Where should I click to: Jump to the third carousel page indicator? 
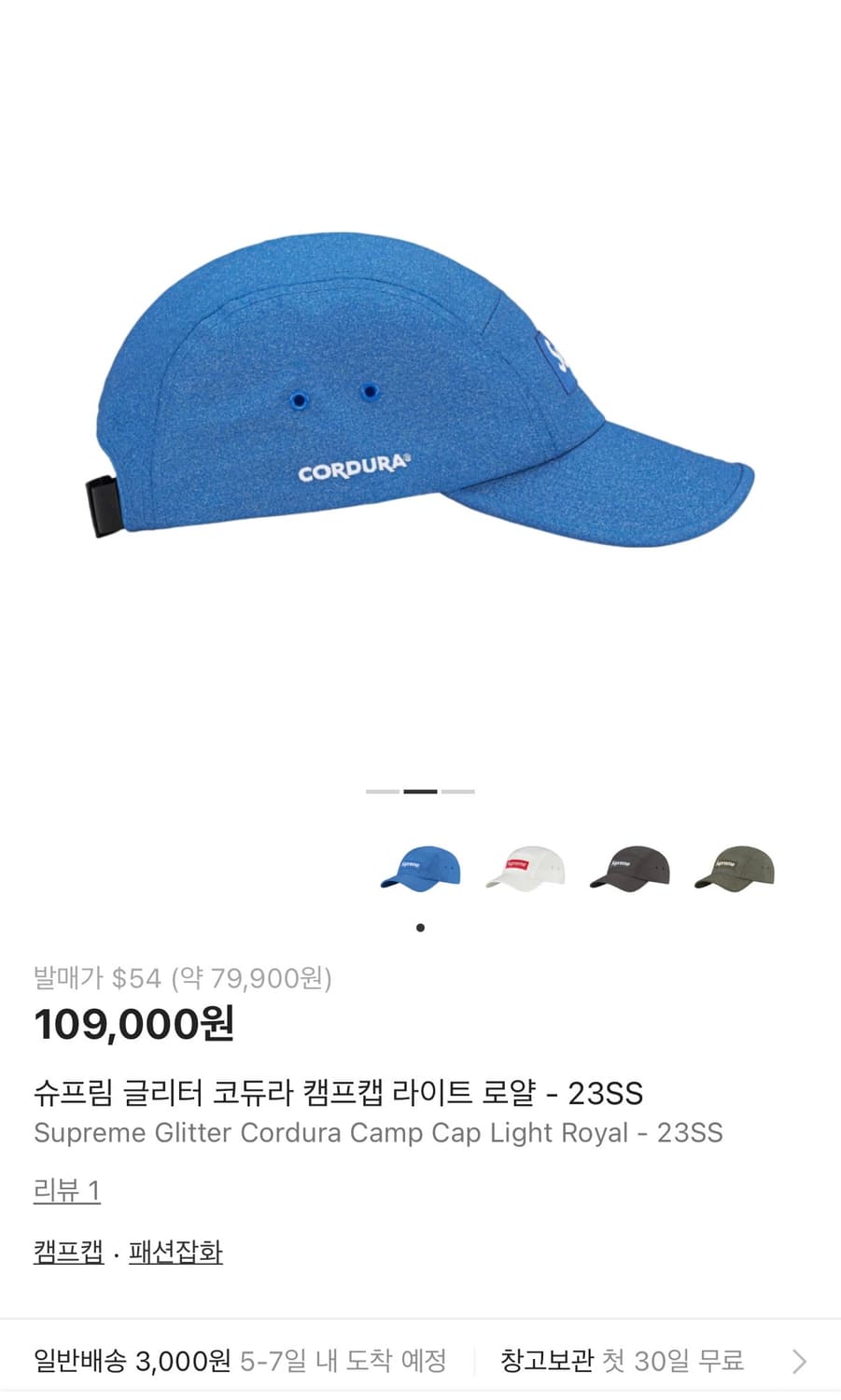point(459,791)
